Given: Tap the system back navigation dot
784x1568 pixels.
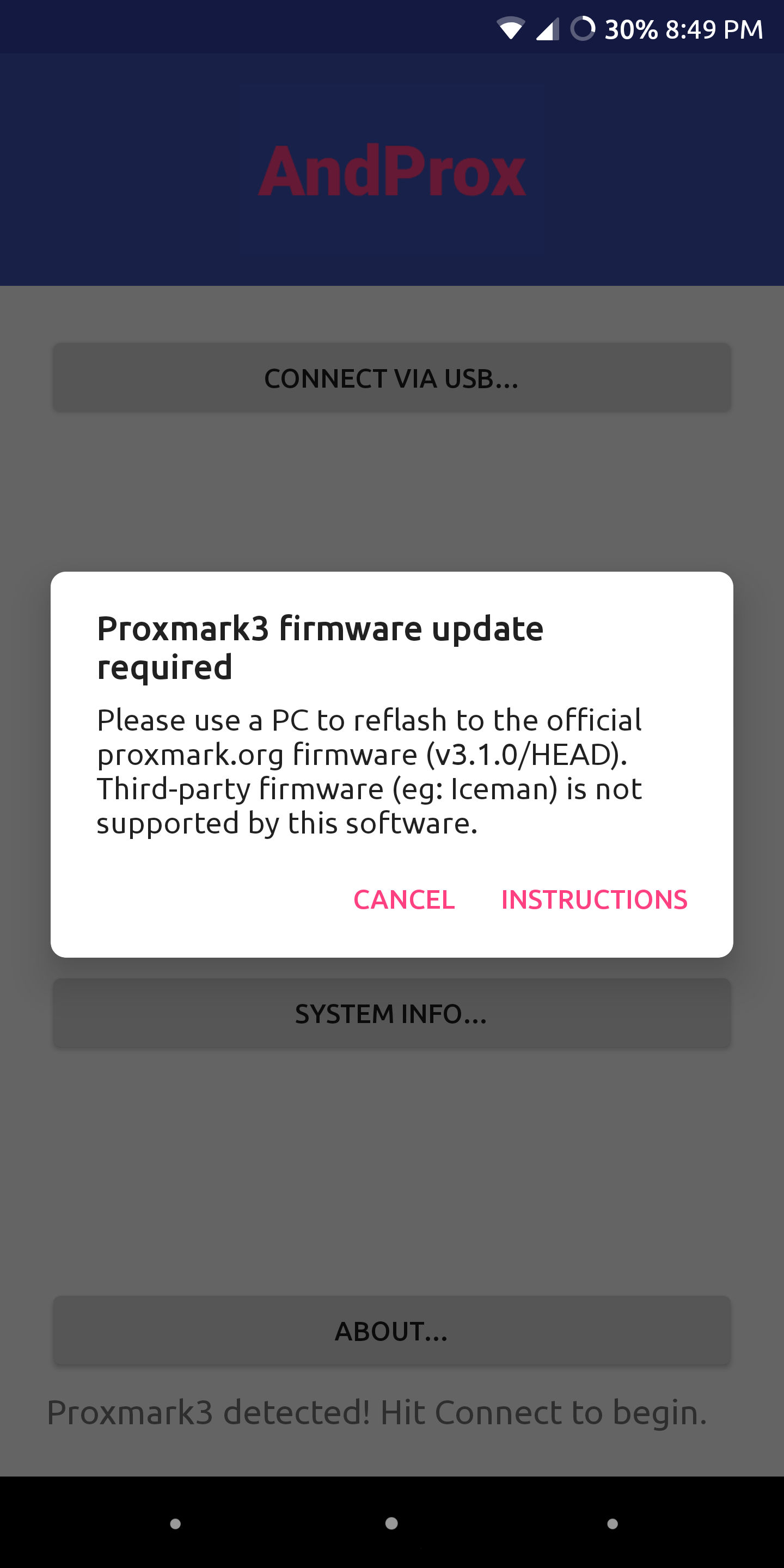Looking at the screenshot, I should (175, 1523).
